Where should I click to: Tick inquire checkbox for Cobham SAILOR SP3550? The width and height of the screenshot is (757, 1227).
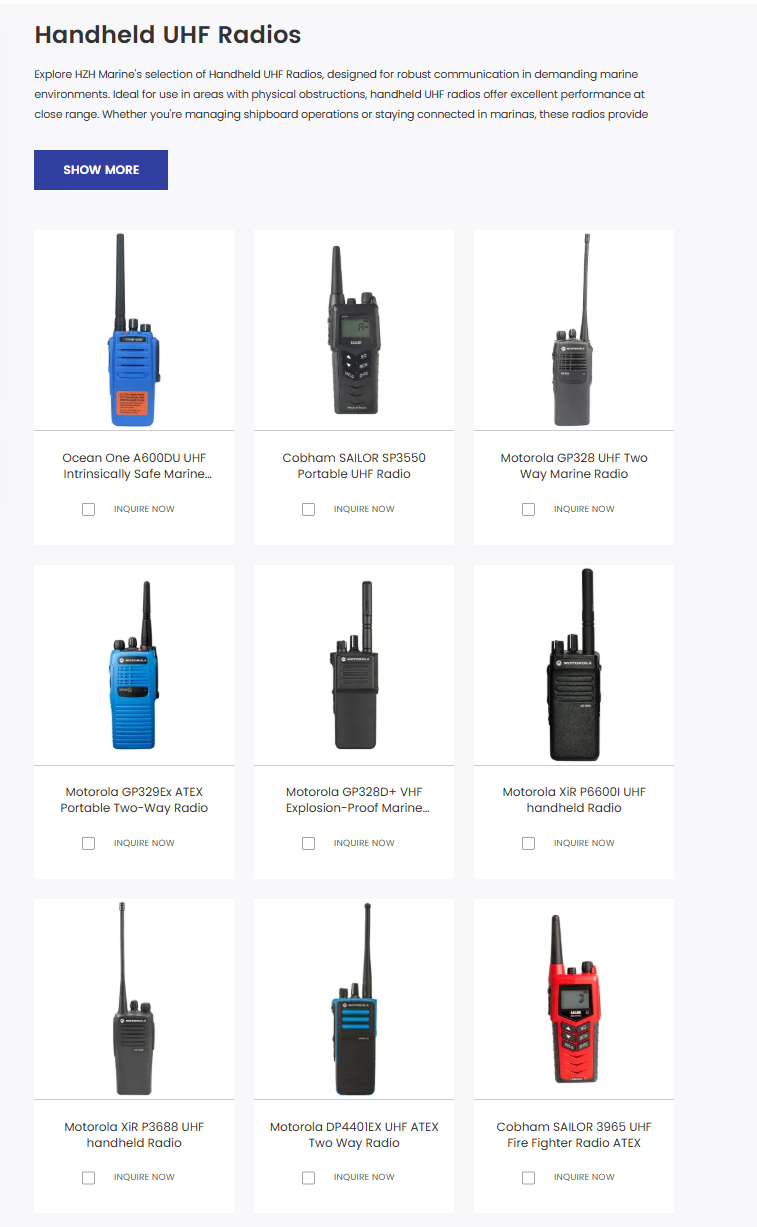(x=309, y=510)
